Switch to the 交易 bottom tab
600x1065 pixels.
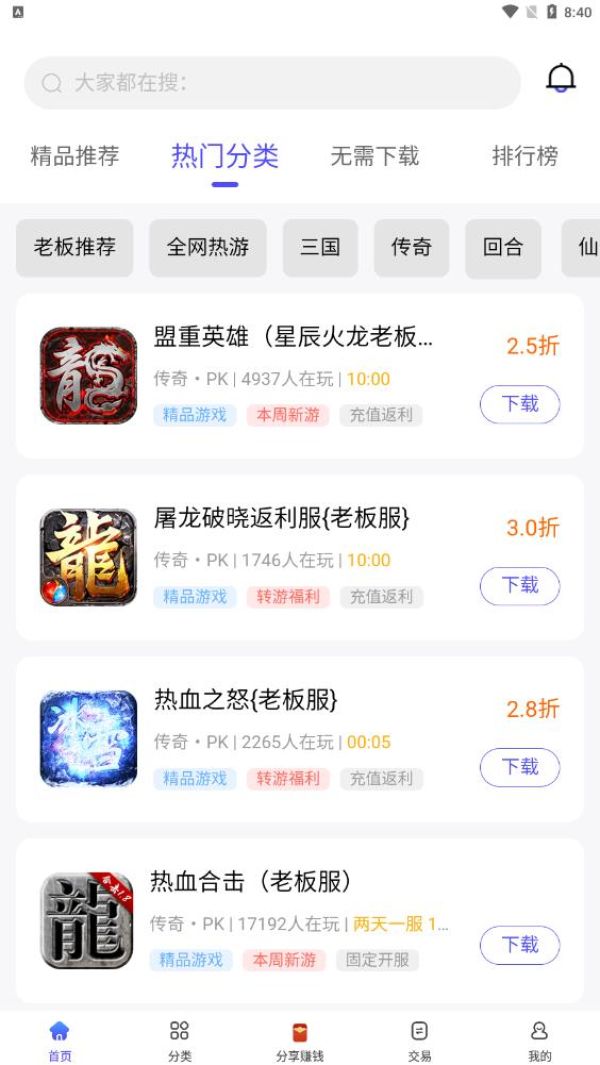point(420,1040)
